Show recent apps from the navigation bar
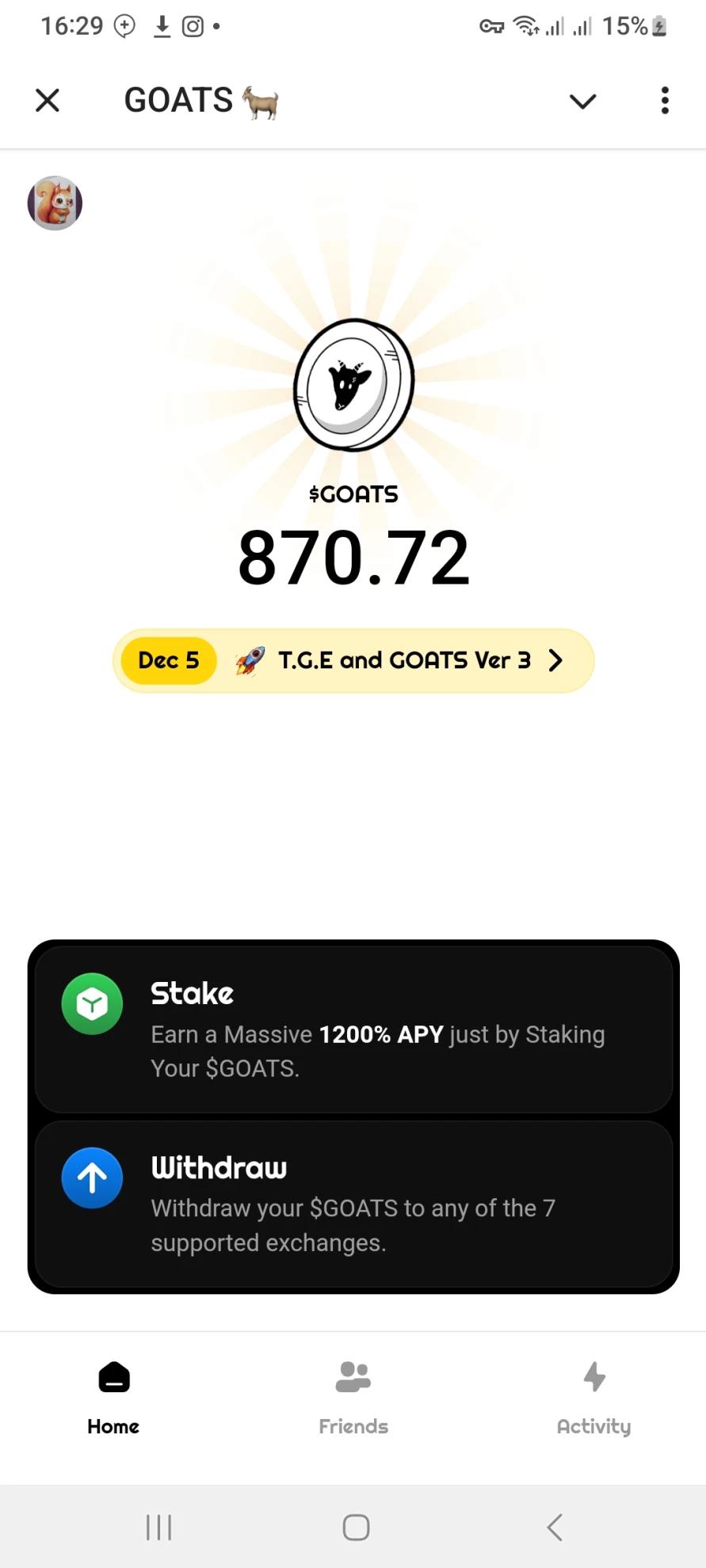706x1568 pixels. coord(158,1527)
